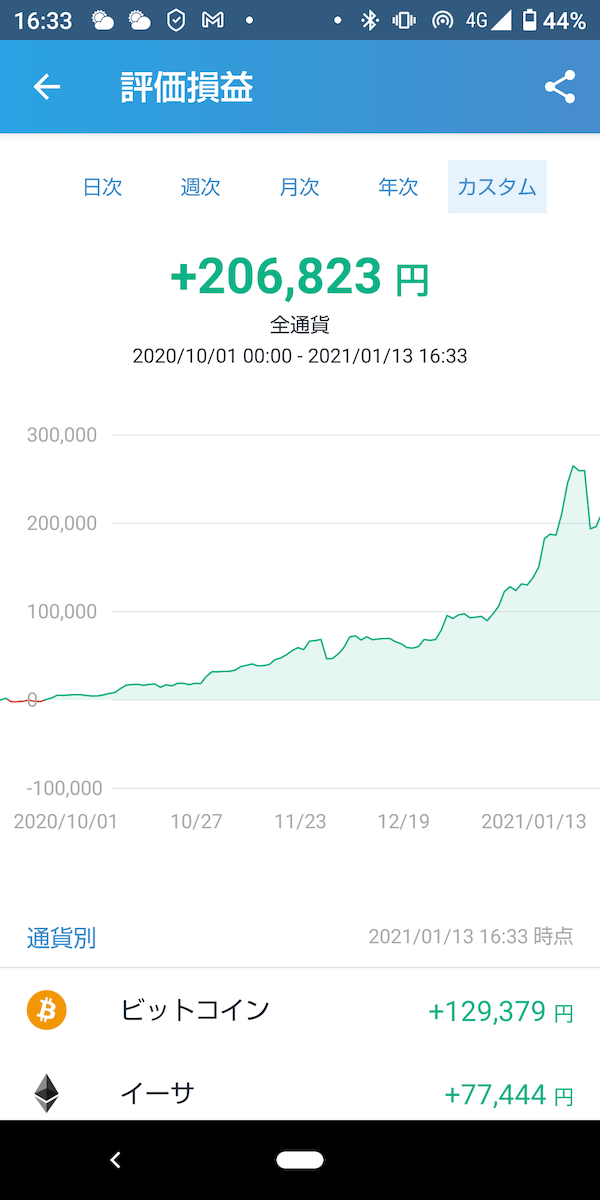Tap the system home pill
This screenshot has height=1200, width=600.
tap(300, 1160)
